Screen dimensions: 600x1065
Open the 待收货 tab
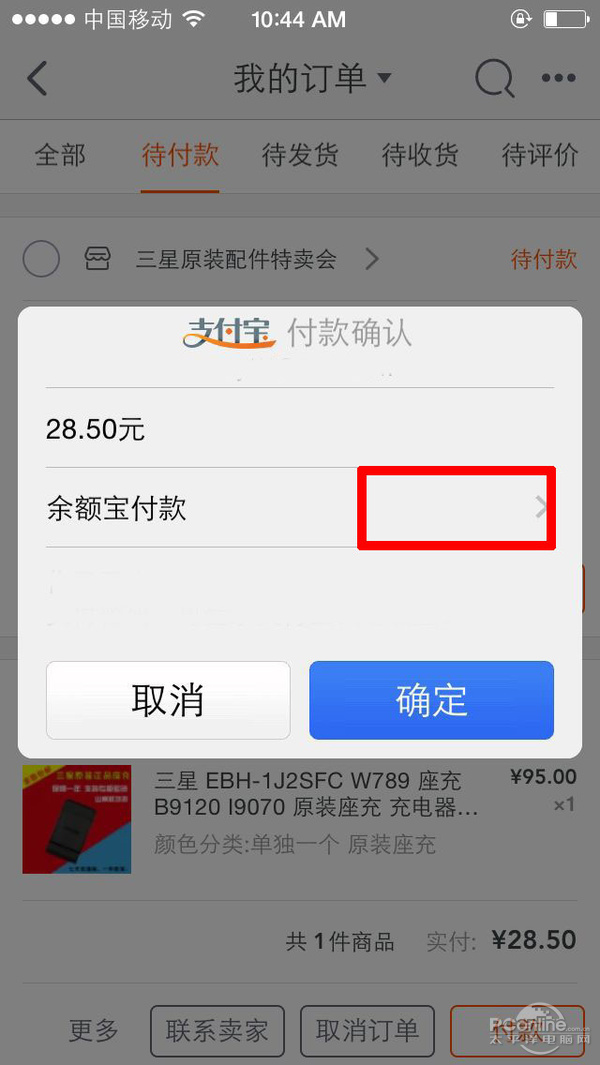pyautogui.click(x=420, y=155)
